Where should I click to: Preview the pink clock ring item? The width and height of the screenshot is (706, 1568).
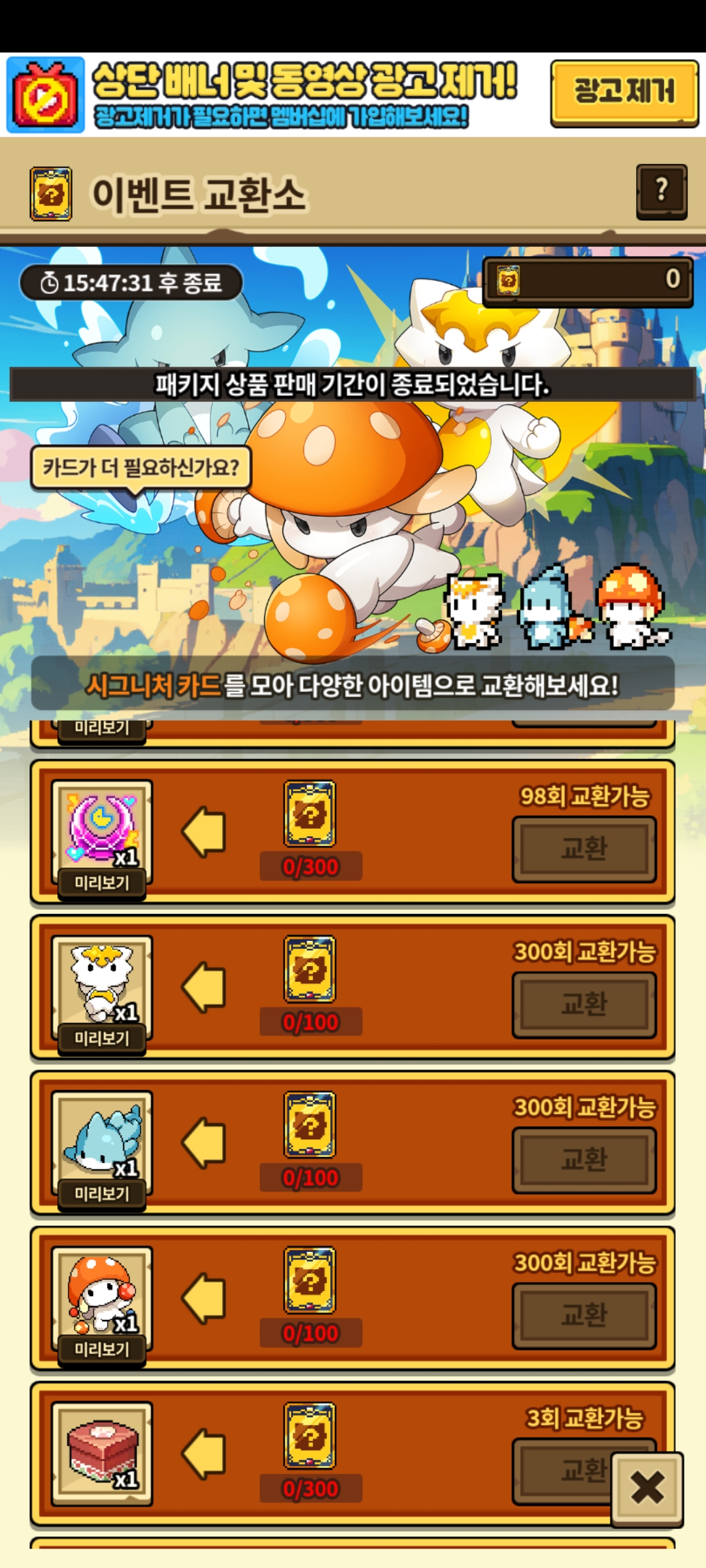click(x=101, y=883)
